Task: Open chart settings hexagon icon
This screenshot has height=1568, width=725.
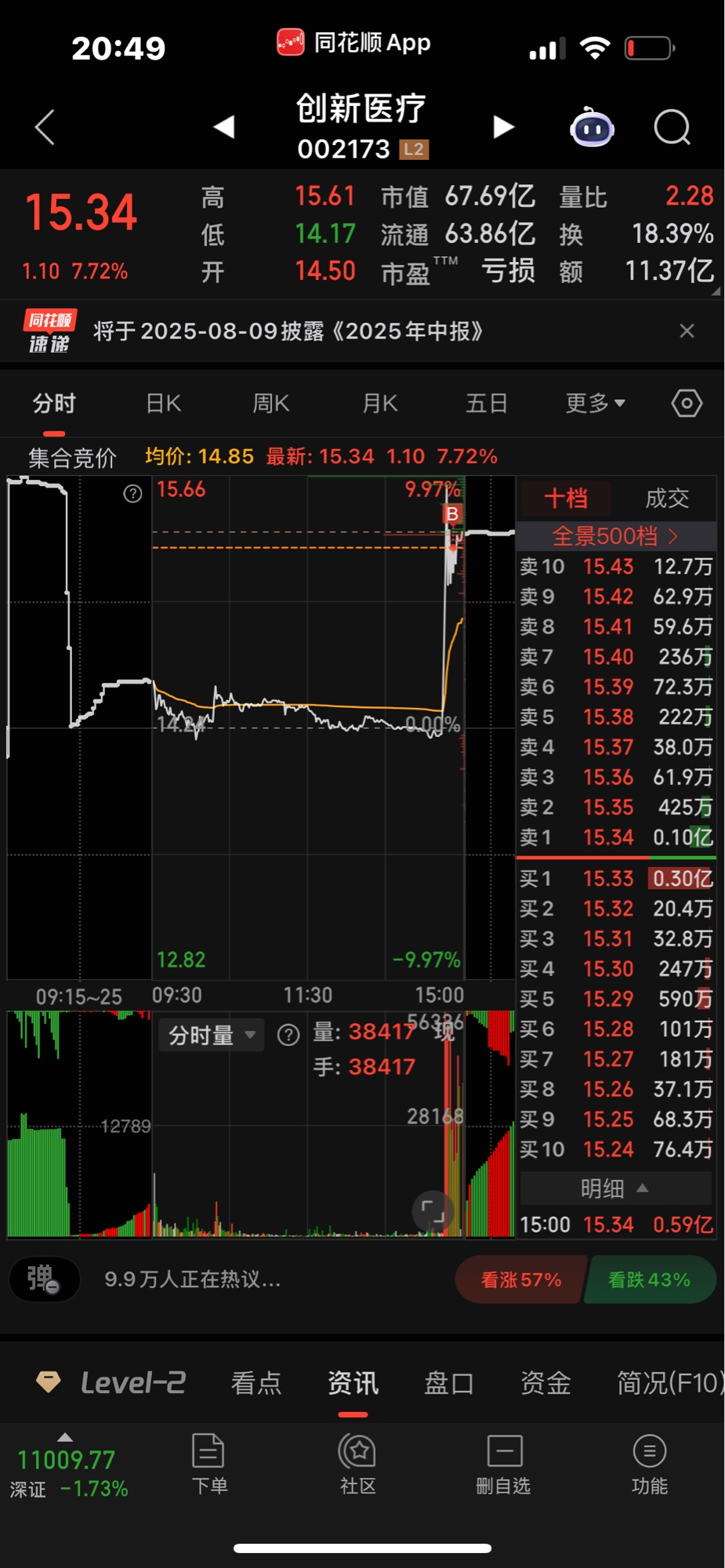Action: coord(687,404)
